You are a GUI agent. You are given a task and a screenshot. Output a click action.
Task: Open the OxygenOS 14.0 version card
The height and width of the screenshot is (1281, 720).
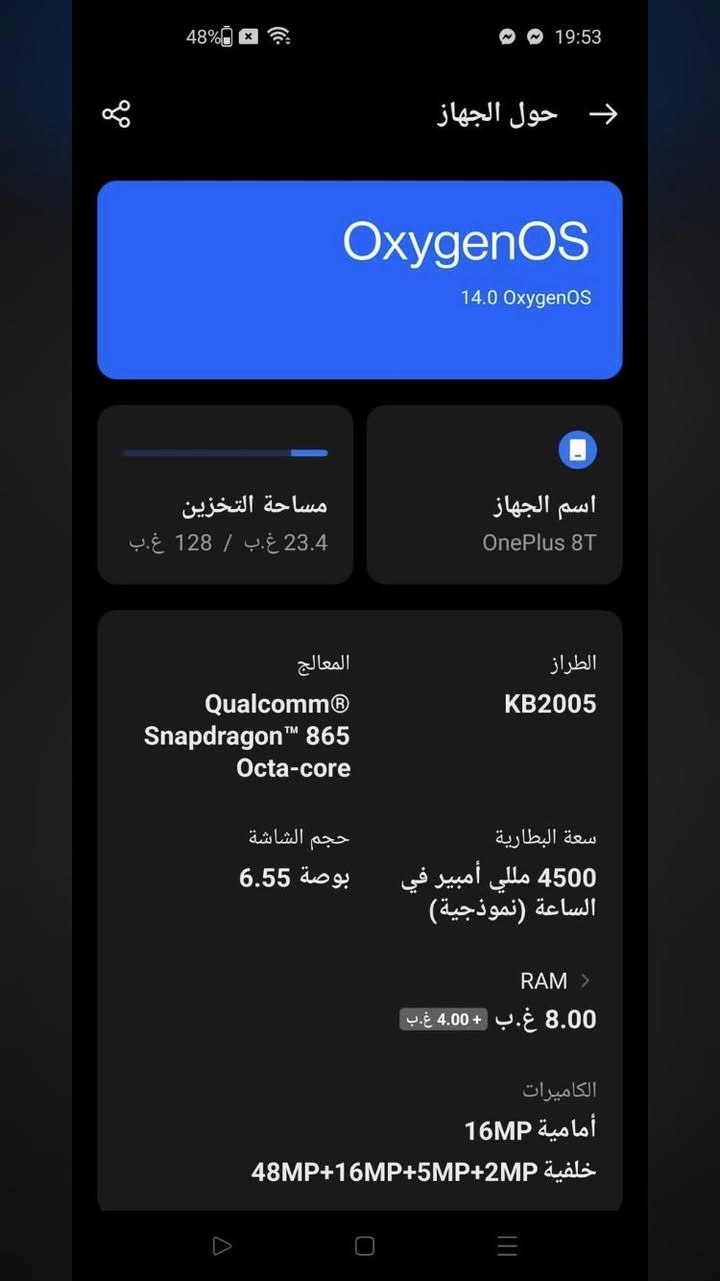(x=360, y=278)
